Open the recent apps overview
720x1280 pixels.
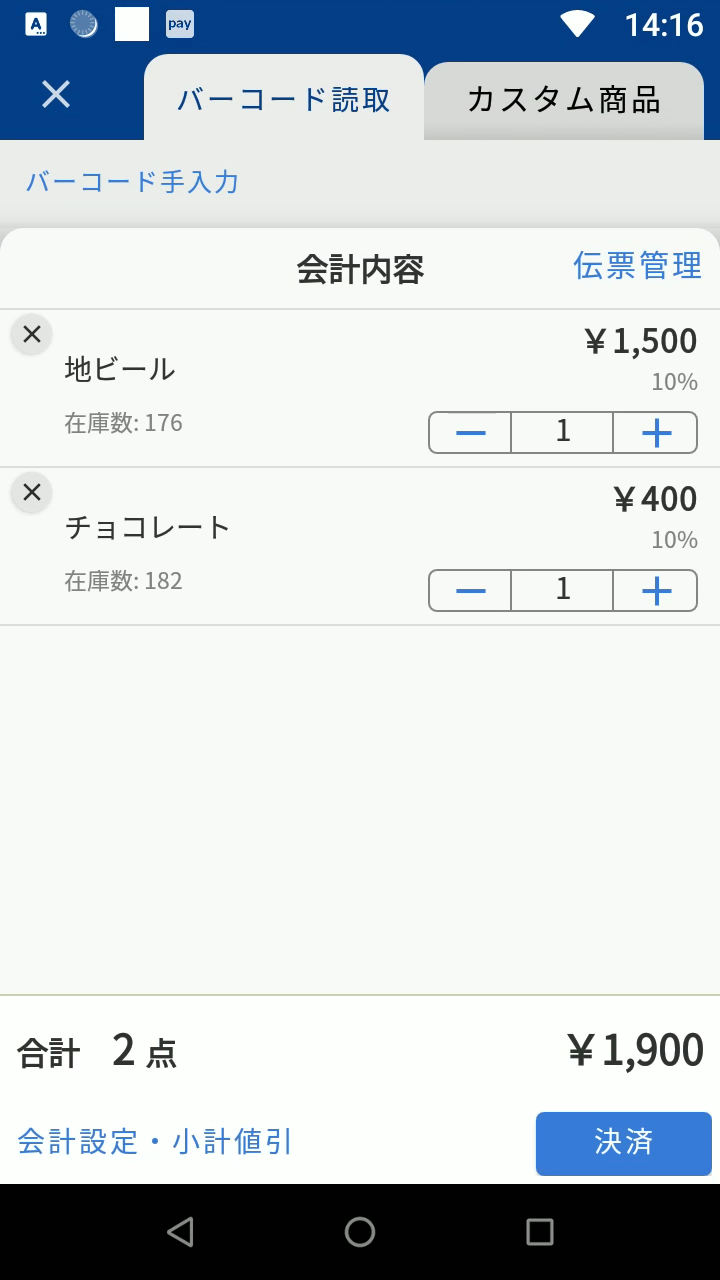[540, 1232]
